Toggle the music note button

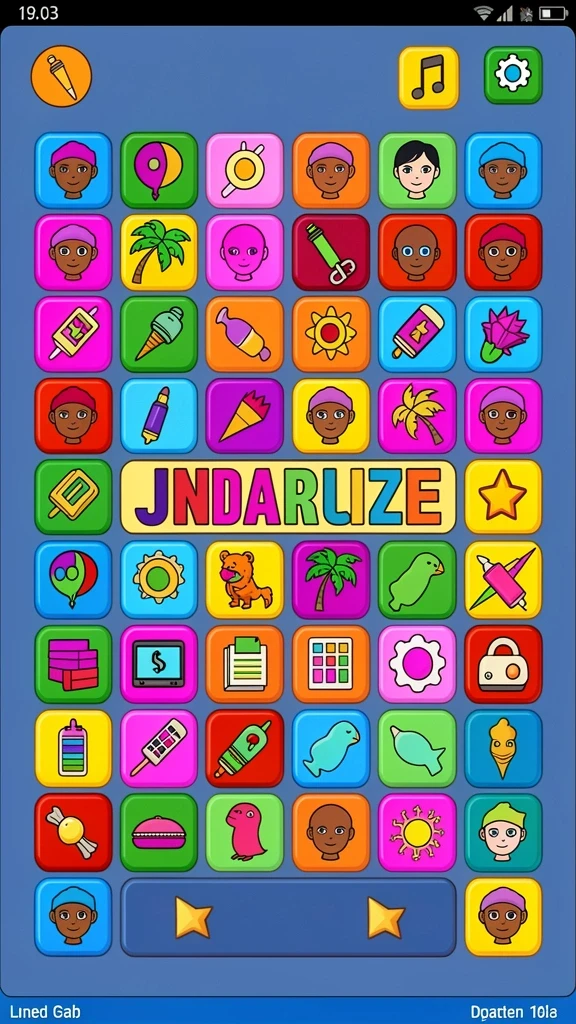(429, 77)
